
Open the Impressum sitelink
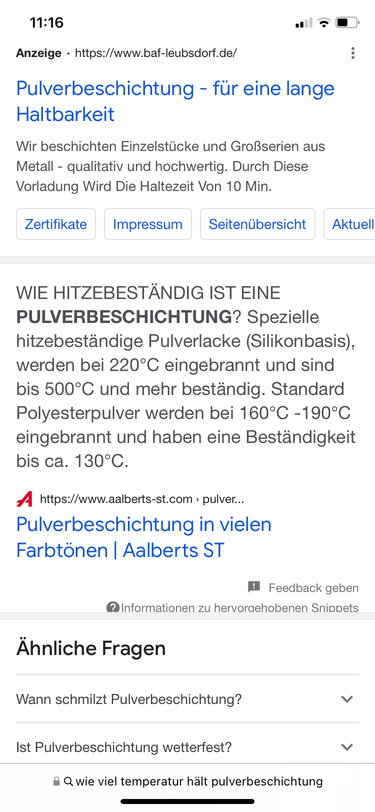click(148, 224)
